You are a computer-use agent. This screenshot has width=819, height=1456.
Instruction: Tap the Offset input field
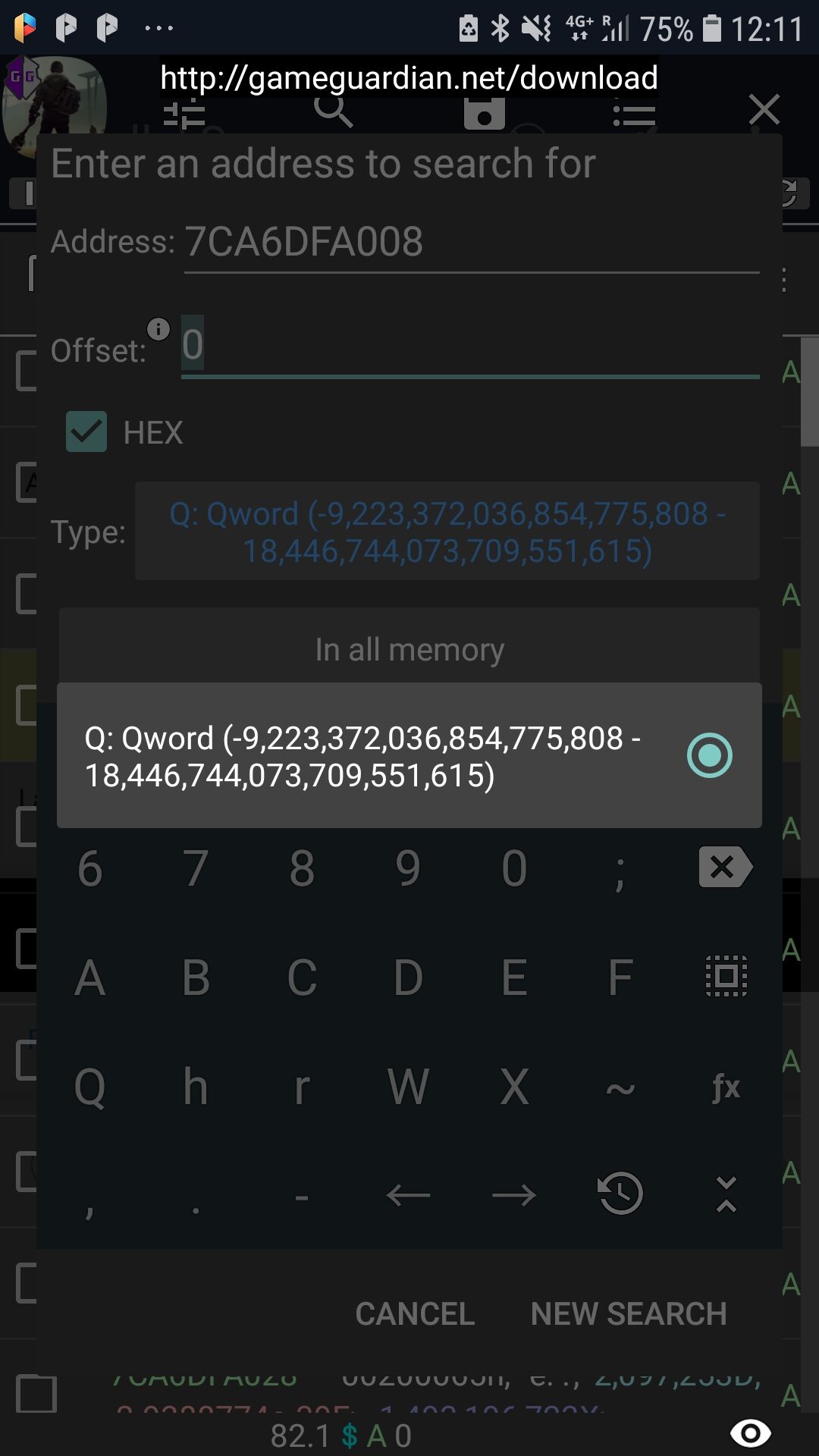(x=470, y=345)
